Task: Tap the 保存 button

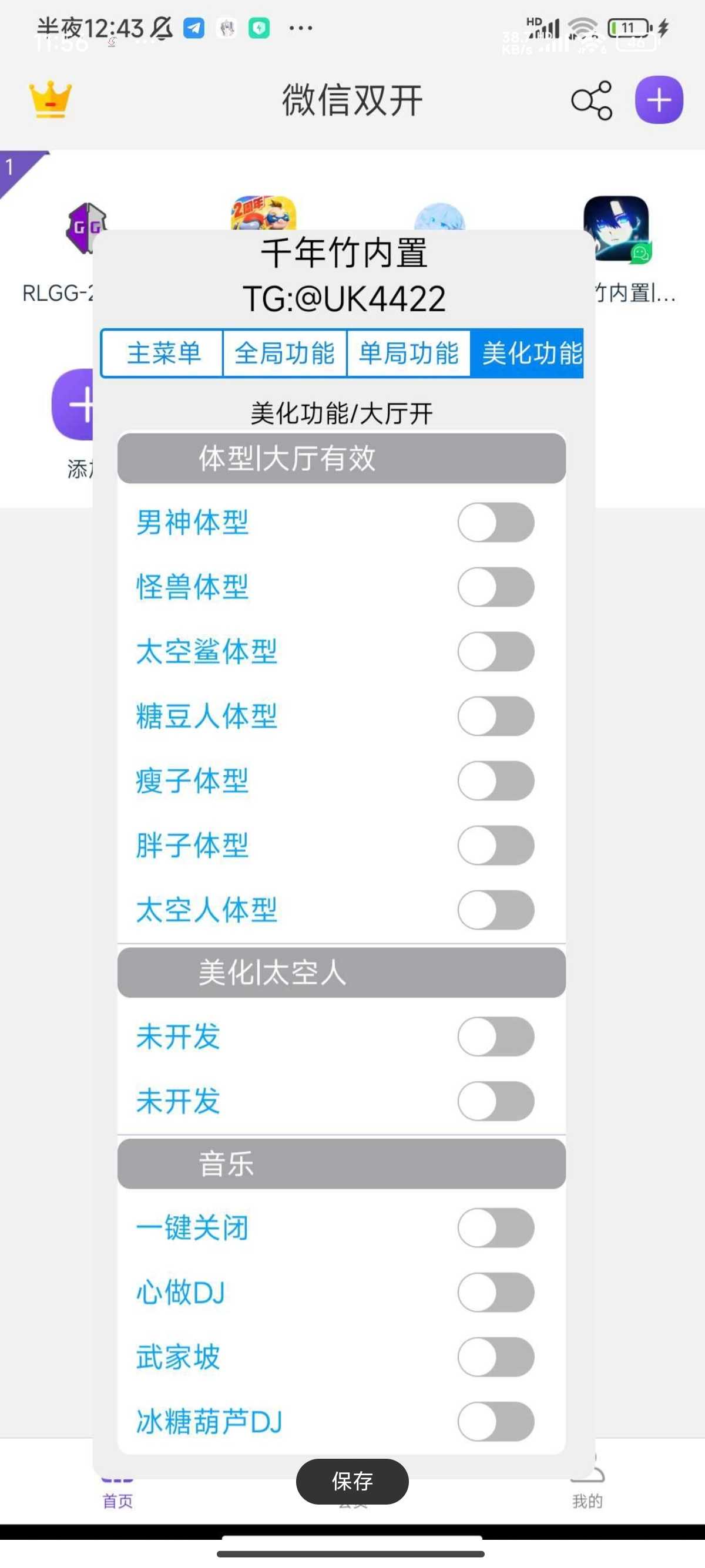Action: coord(352,1481)
